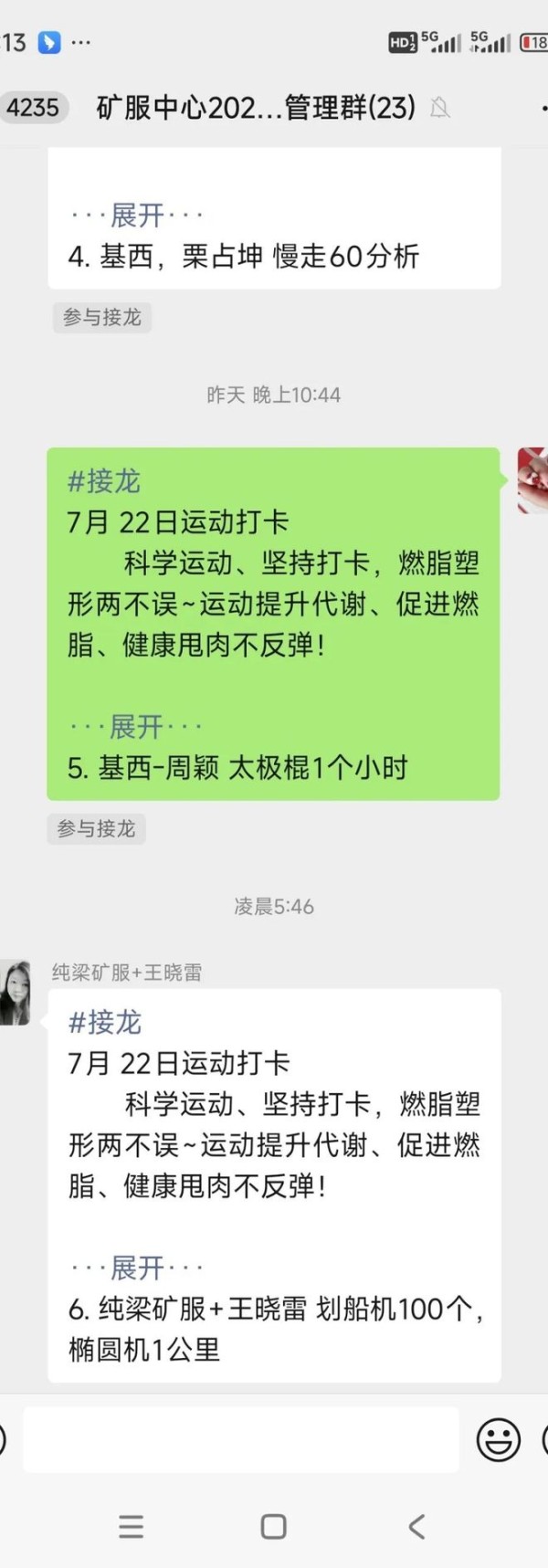This screenshot has height=1568, width=548.
Task: Open 纯梁矿服+王晓雷's avatar profile
Action: [16, 993]
